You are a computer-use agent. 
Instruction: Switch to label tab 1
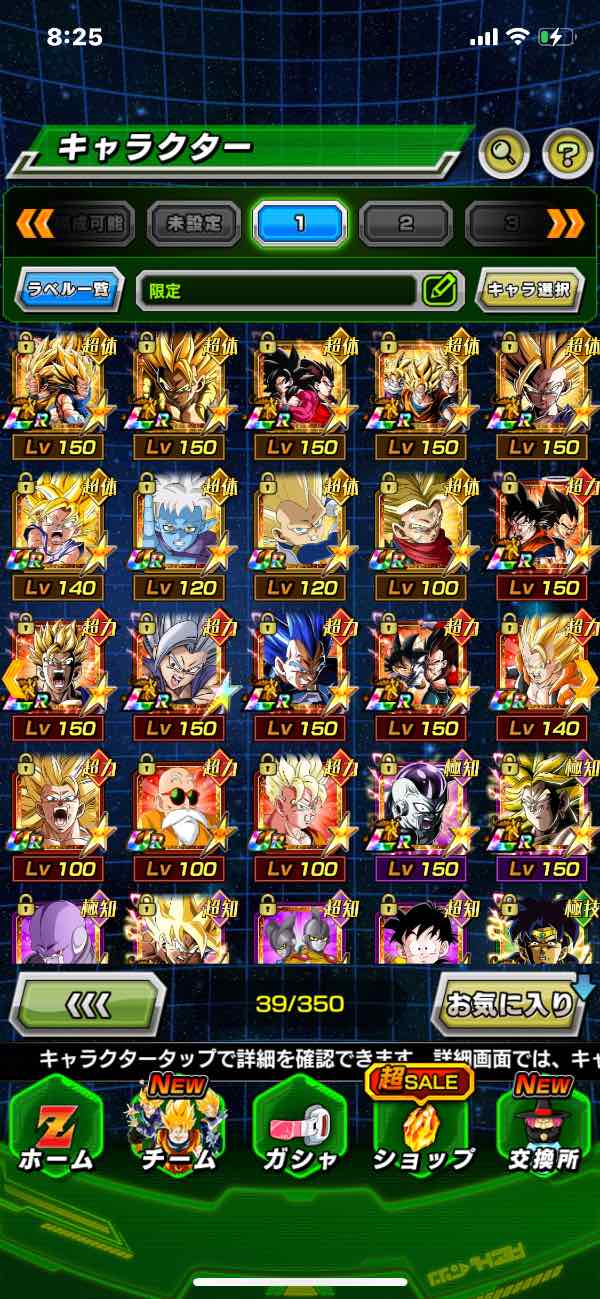tap(299, 224)
